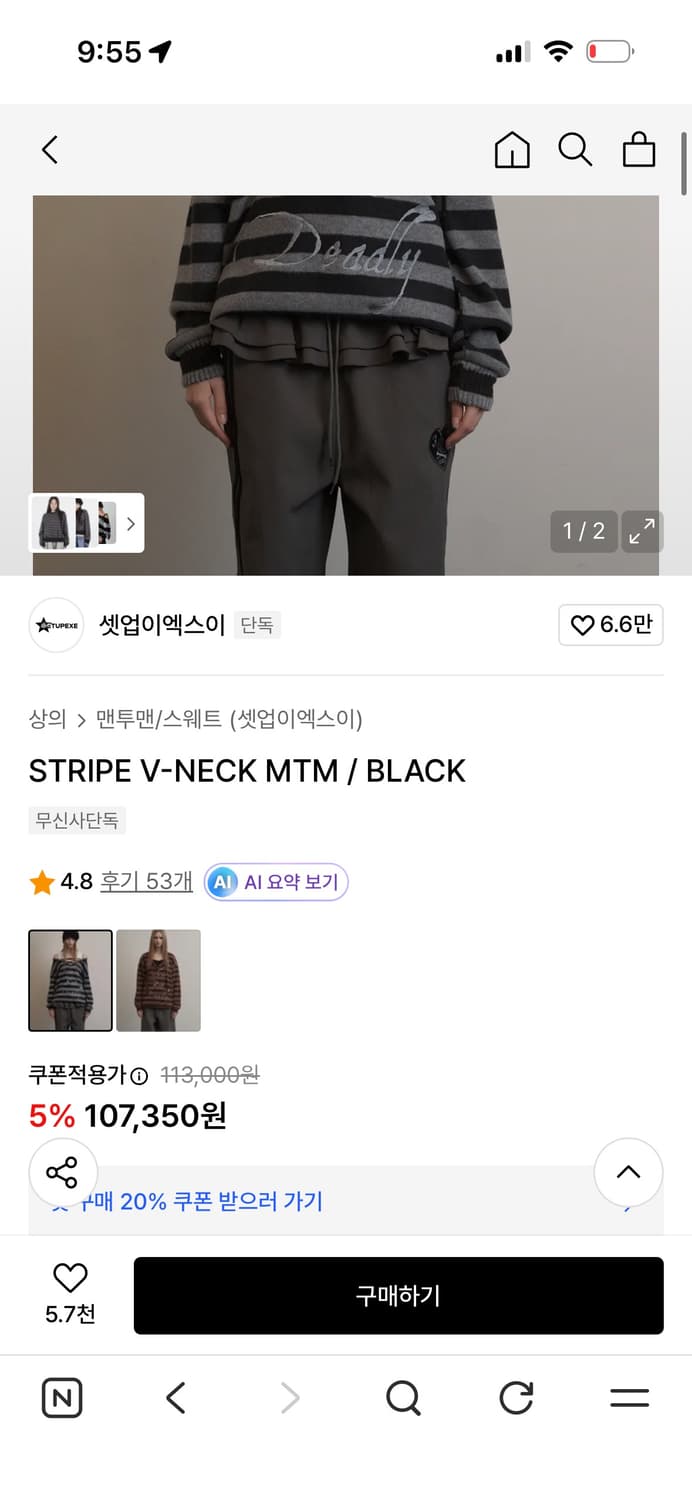Viewport: 692px width, 1500px height.
Task: Open the 20% 쿠폰 받으러 가기 banner
Action: [x=340, y=1202]
